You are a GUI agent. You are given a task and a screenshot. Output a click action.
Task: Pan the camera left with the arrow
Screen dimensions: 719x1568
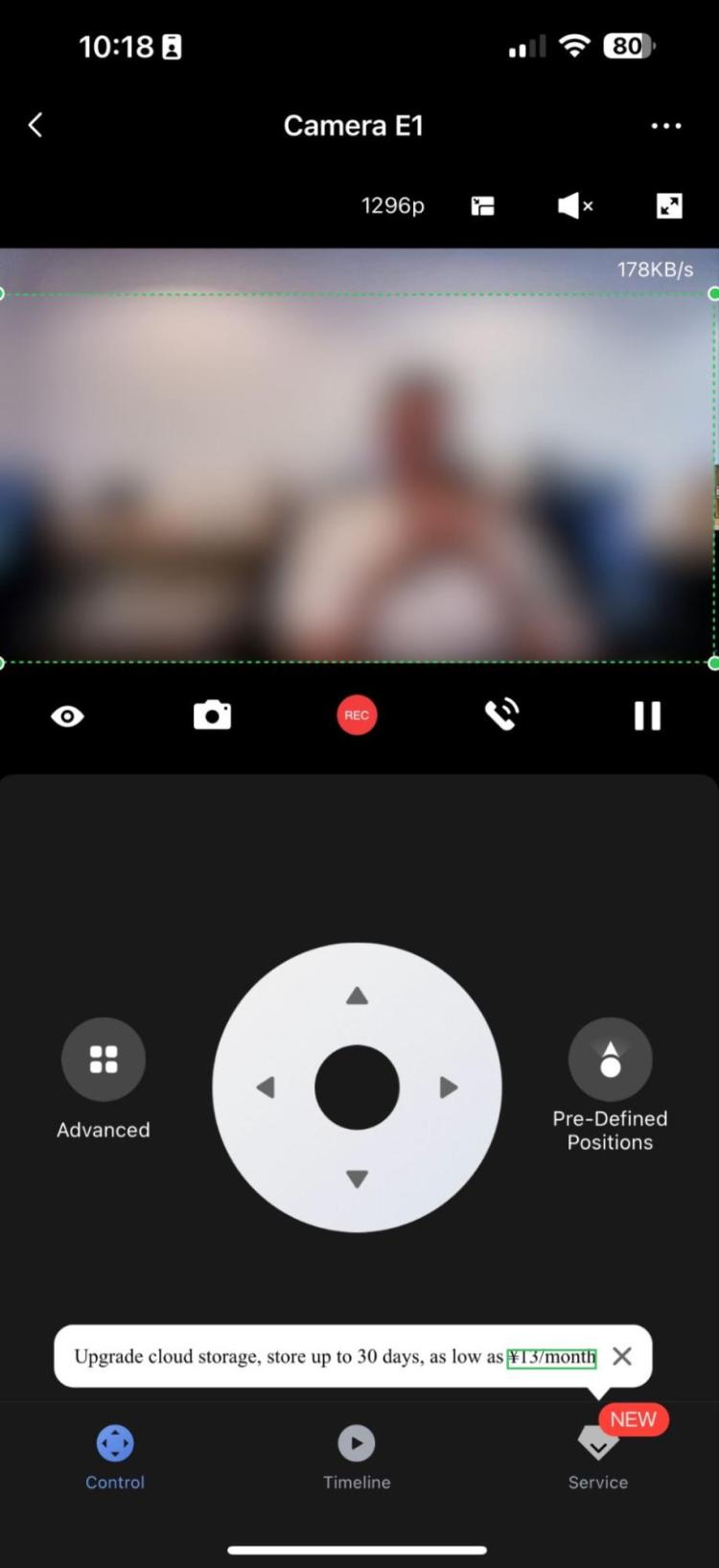[267, 1088]
